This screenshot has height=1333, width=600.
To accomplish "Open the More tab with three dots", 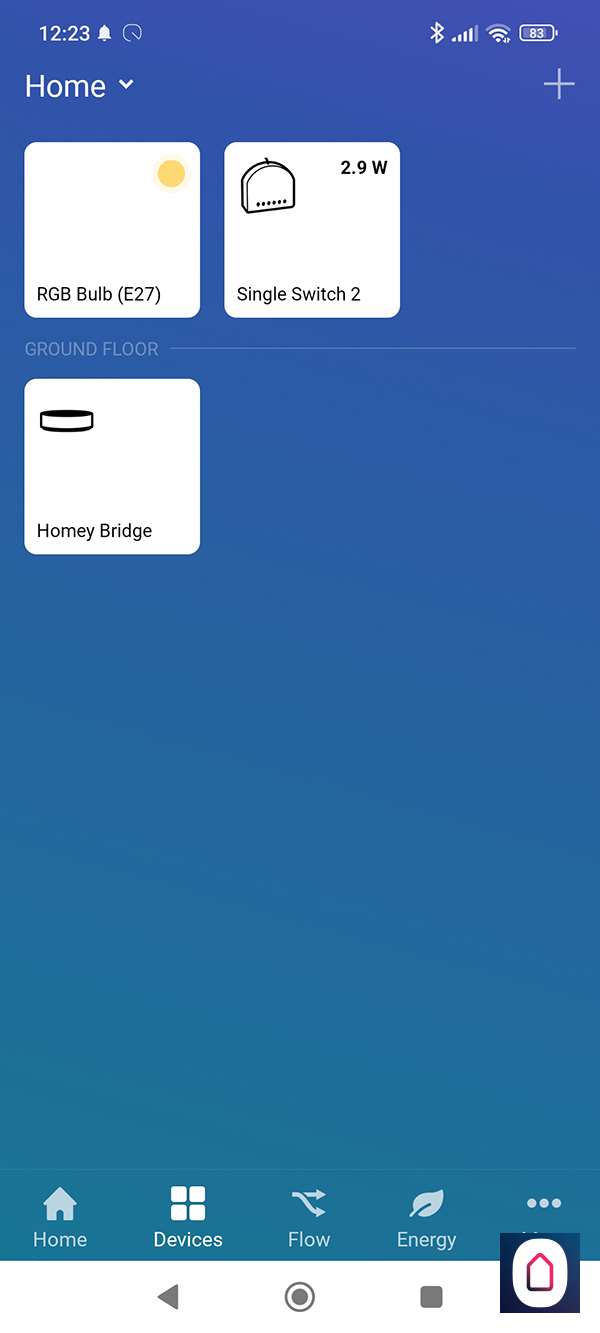I will (x=543, y=1205).
